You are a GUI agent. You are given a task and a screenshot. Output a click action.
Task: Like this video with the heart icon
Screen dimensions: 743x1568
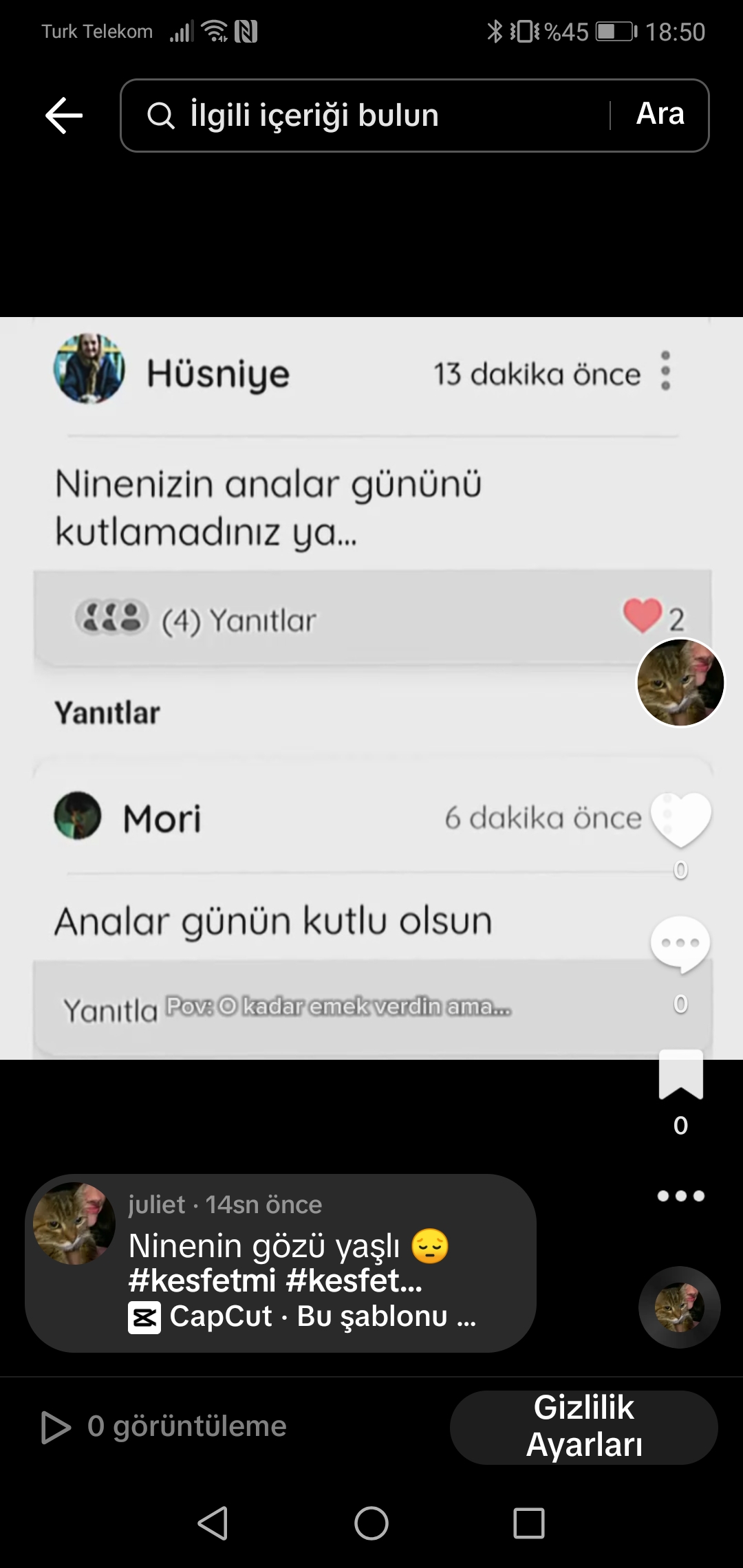pos(680,820)
